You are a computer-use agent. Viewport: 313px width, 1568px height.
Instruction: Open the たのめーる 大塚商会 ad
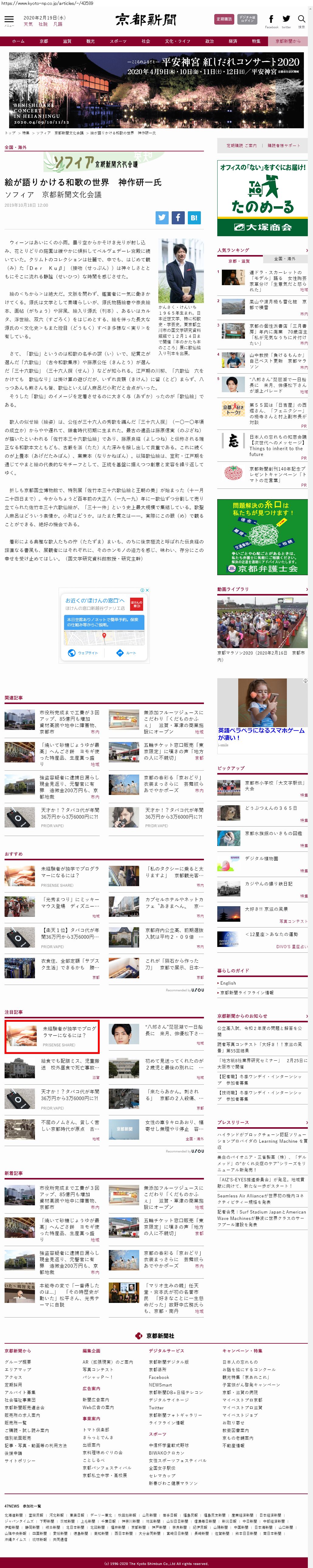coord(263,199)
